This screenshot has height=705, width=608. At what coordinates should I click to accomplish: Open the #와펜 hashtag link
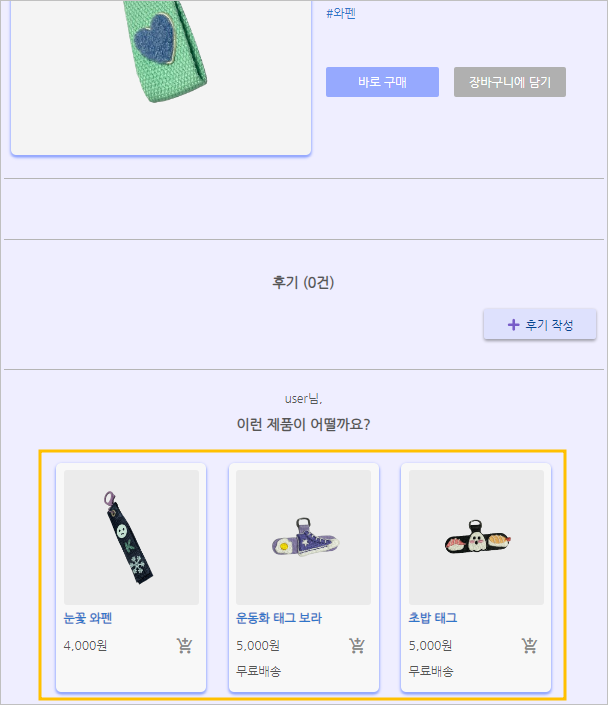point(341,13)
